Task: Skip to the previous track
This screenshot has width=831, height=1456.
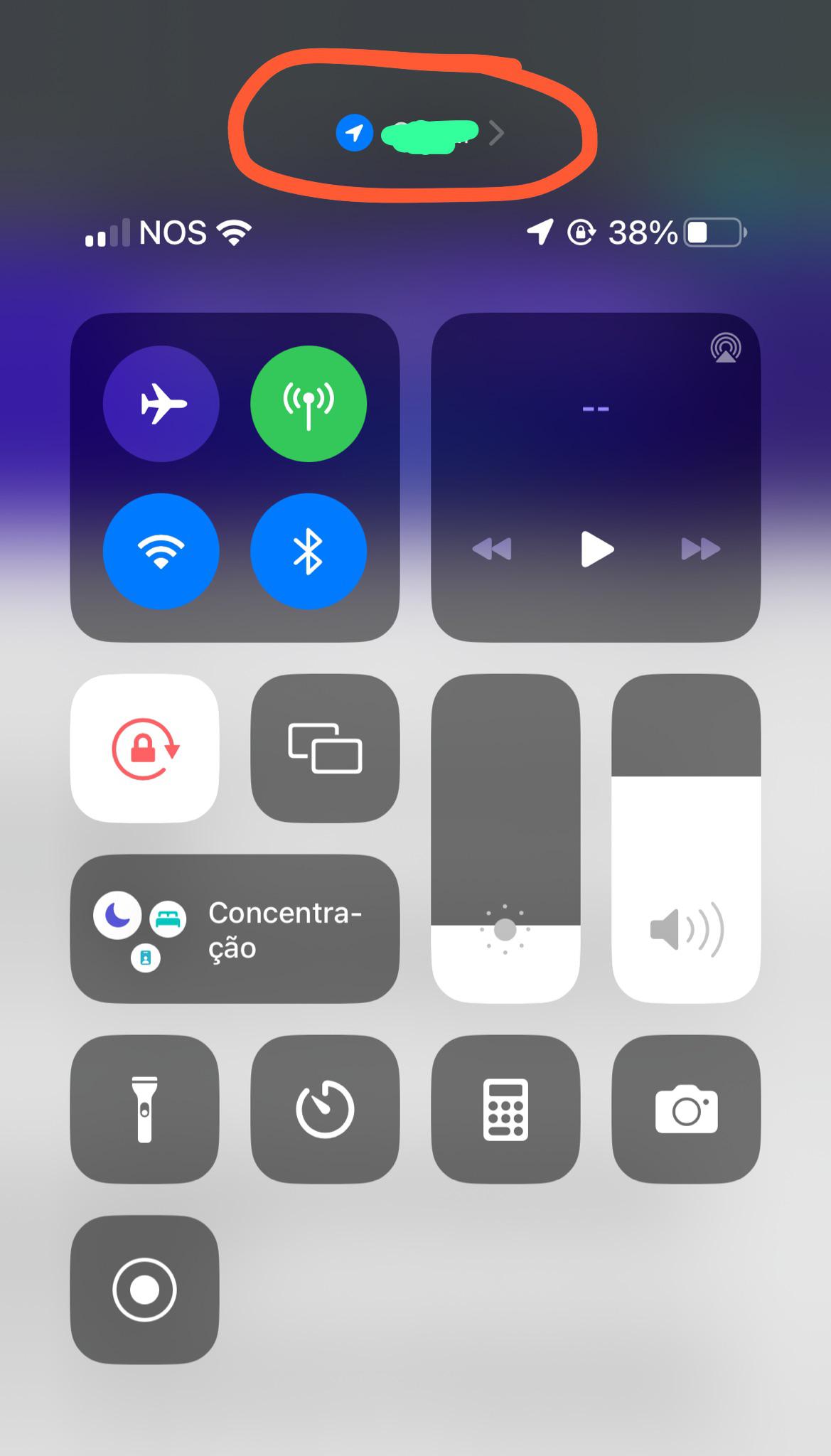Action: 492,549
